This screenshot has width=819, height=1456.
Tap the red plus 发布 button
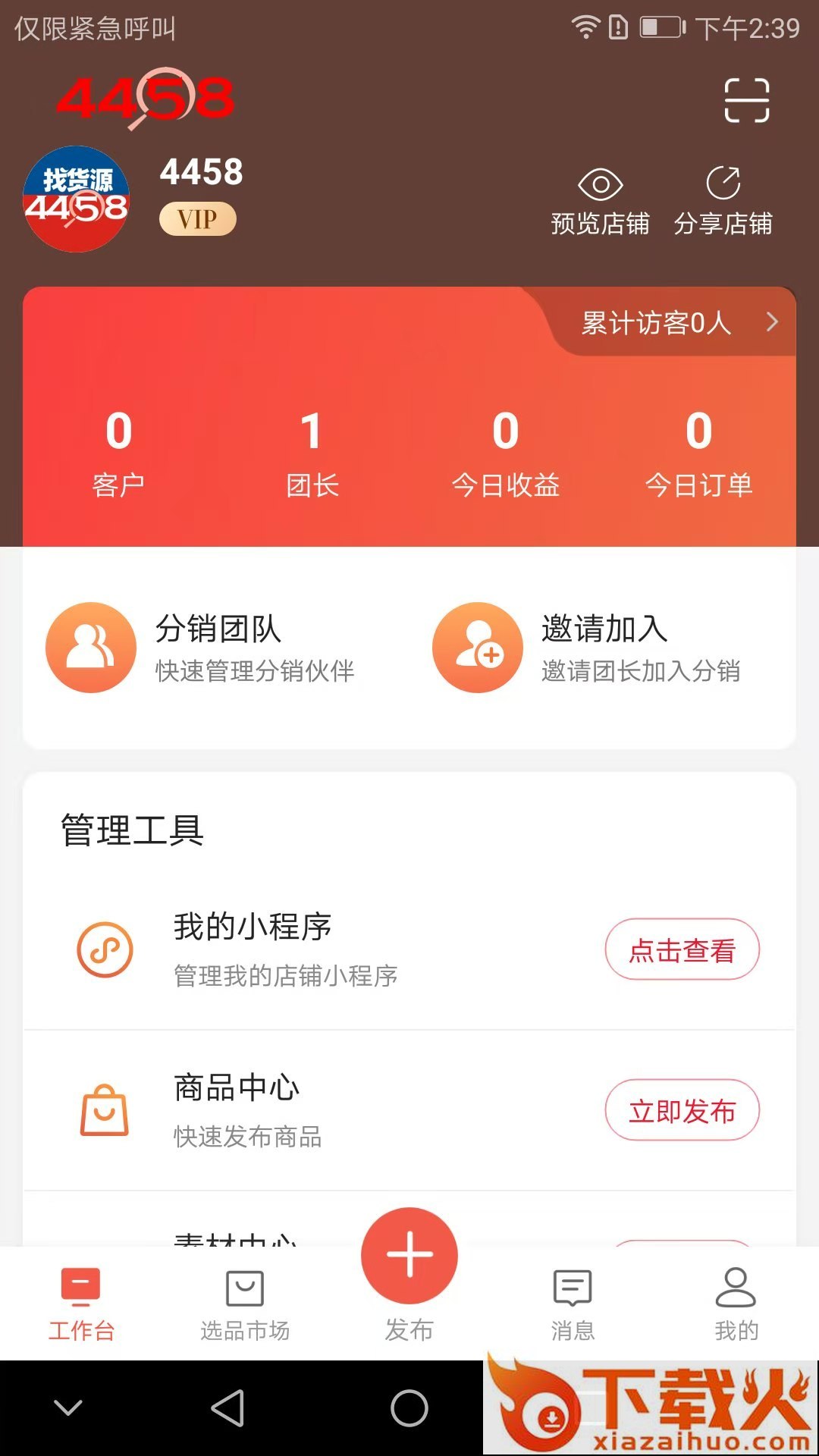(x=409, y=1256)
